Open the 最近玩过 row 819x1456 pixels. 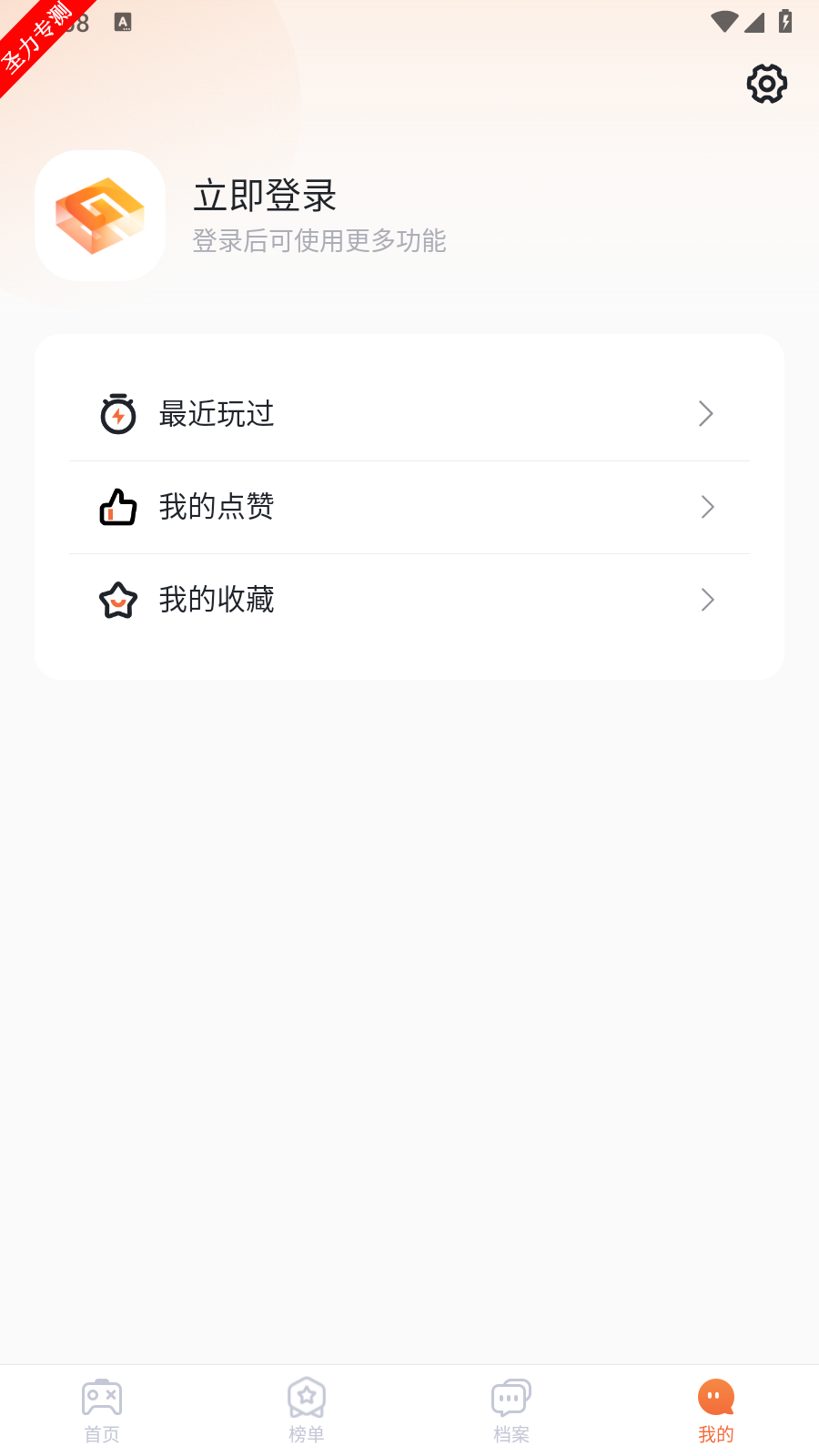click(409, 414)
